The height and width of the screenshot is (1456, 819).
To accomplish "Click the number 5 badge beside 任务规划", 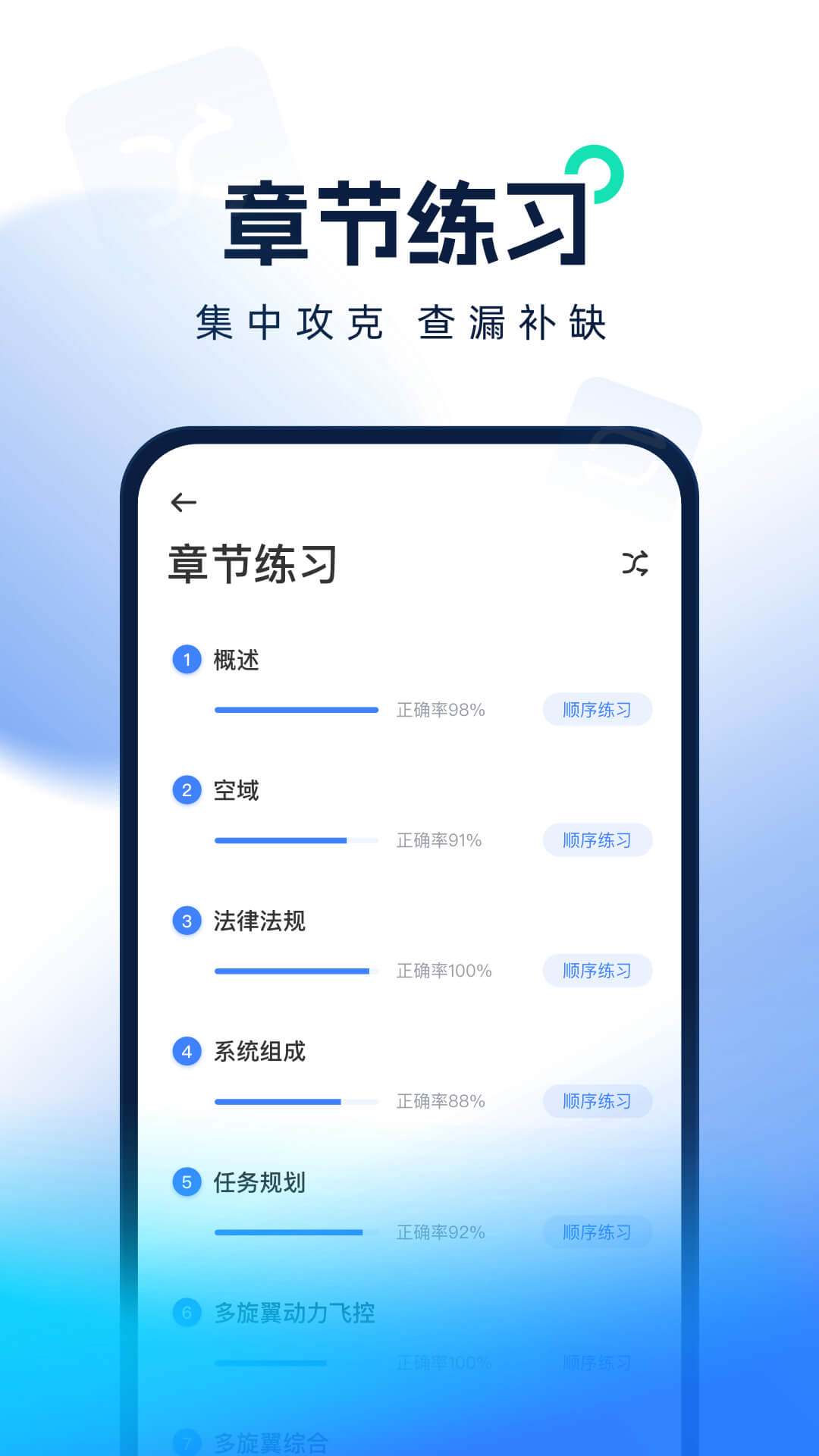I will pos(186,1181).
